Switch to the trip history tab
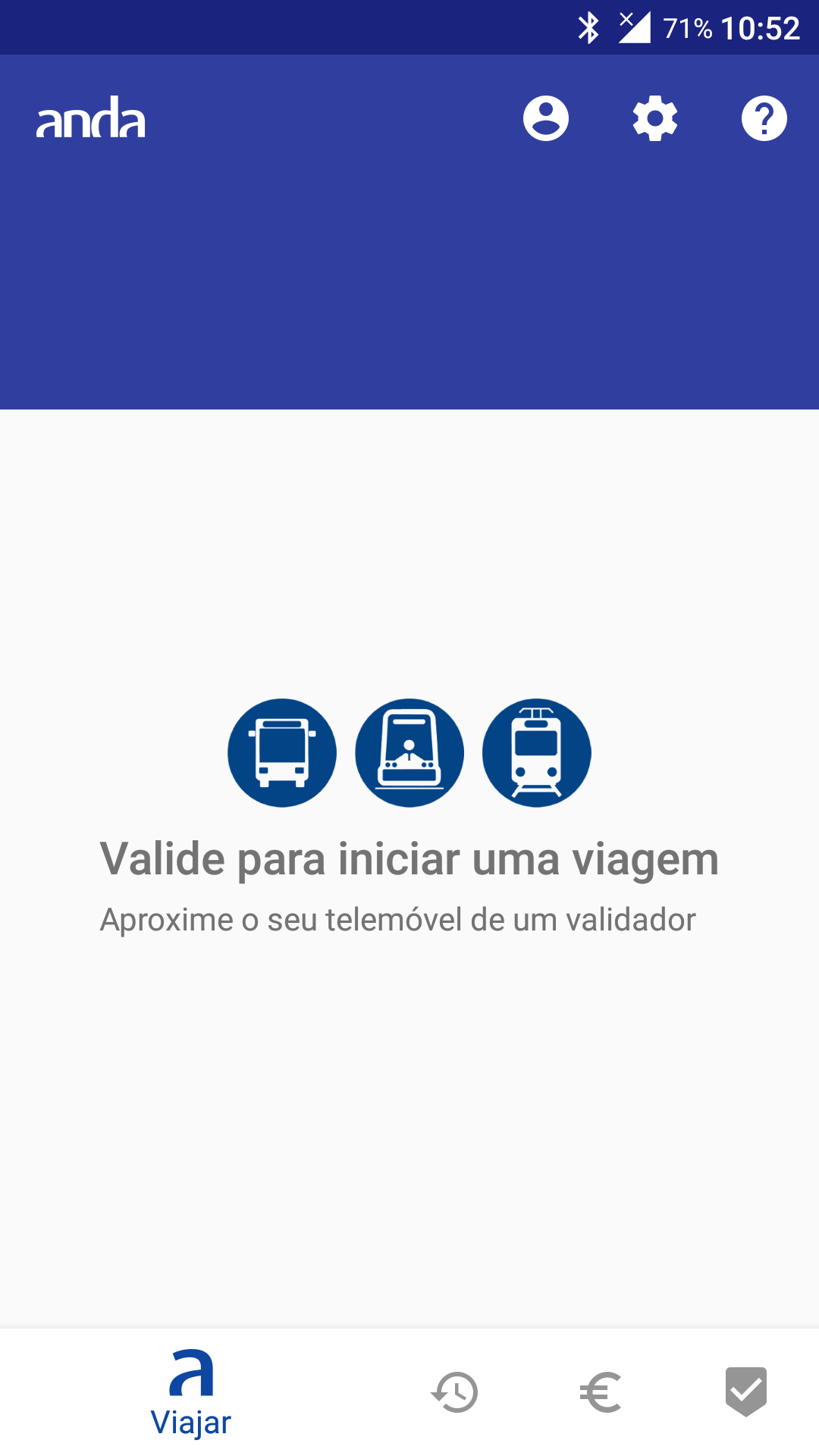 455,1392
